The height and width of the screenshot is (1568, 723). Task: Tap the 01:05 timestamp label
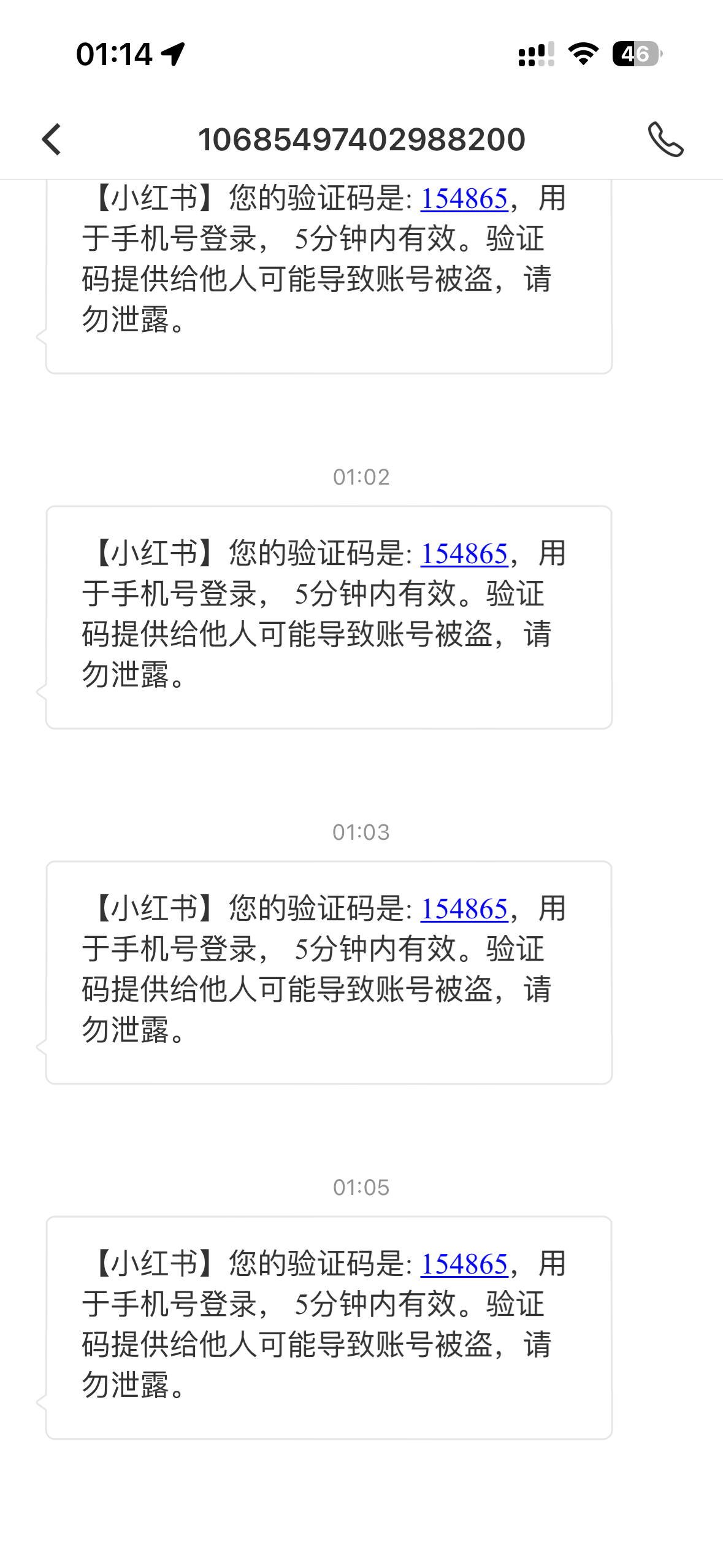click(x=361, y=1188)
